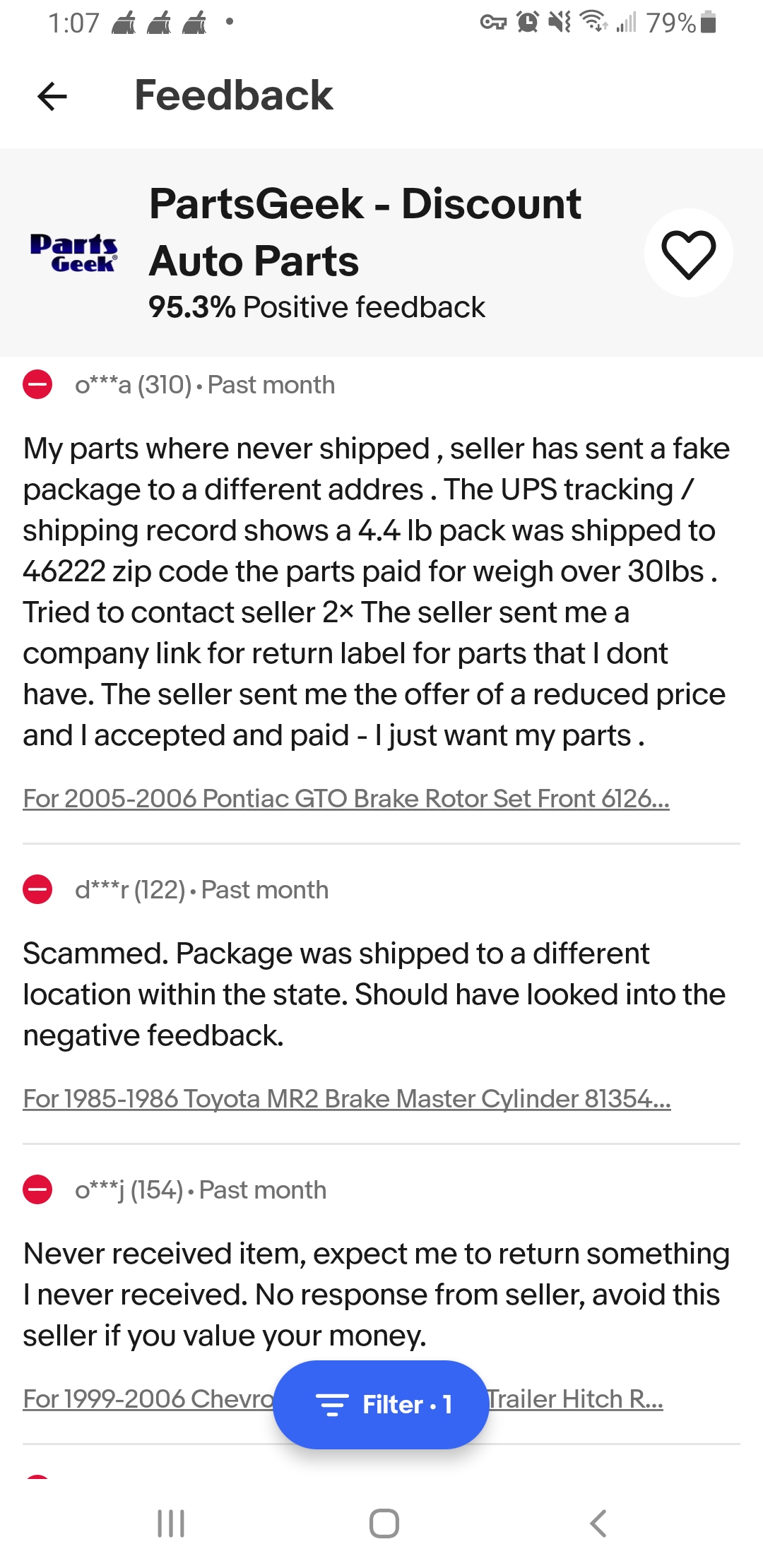Tap the red negative indicator on d***r's review
This screenshot has height=1568, width=763.
[37, 889]
